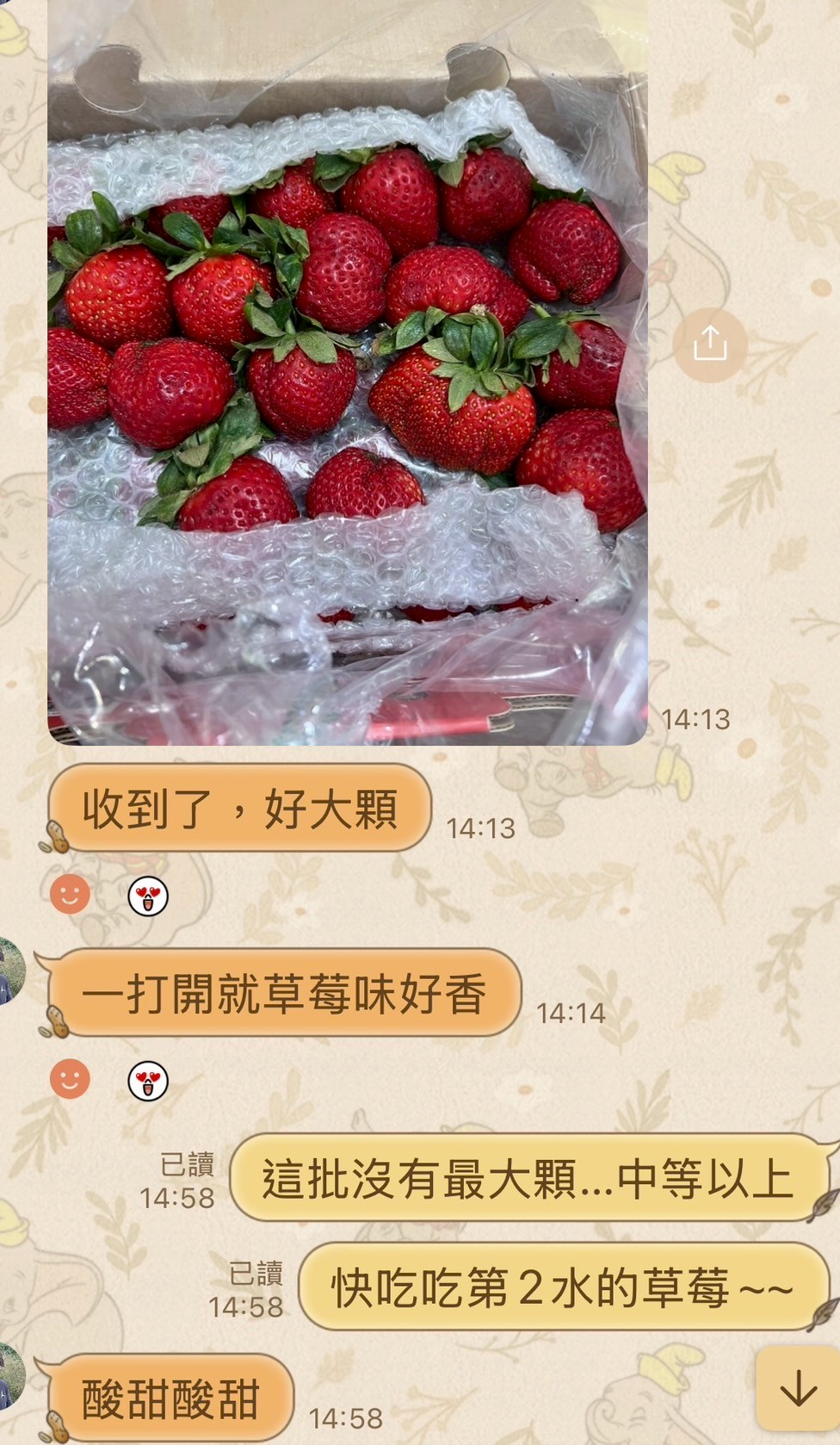Image resolution: width=840 pixels, height=1445 pixels.
Task: Add a reaction under 一打開就草莓味好香
Action: tap(70, 1079)
